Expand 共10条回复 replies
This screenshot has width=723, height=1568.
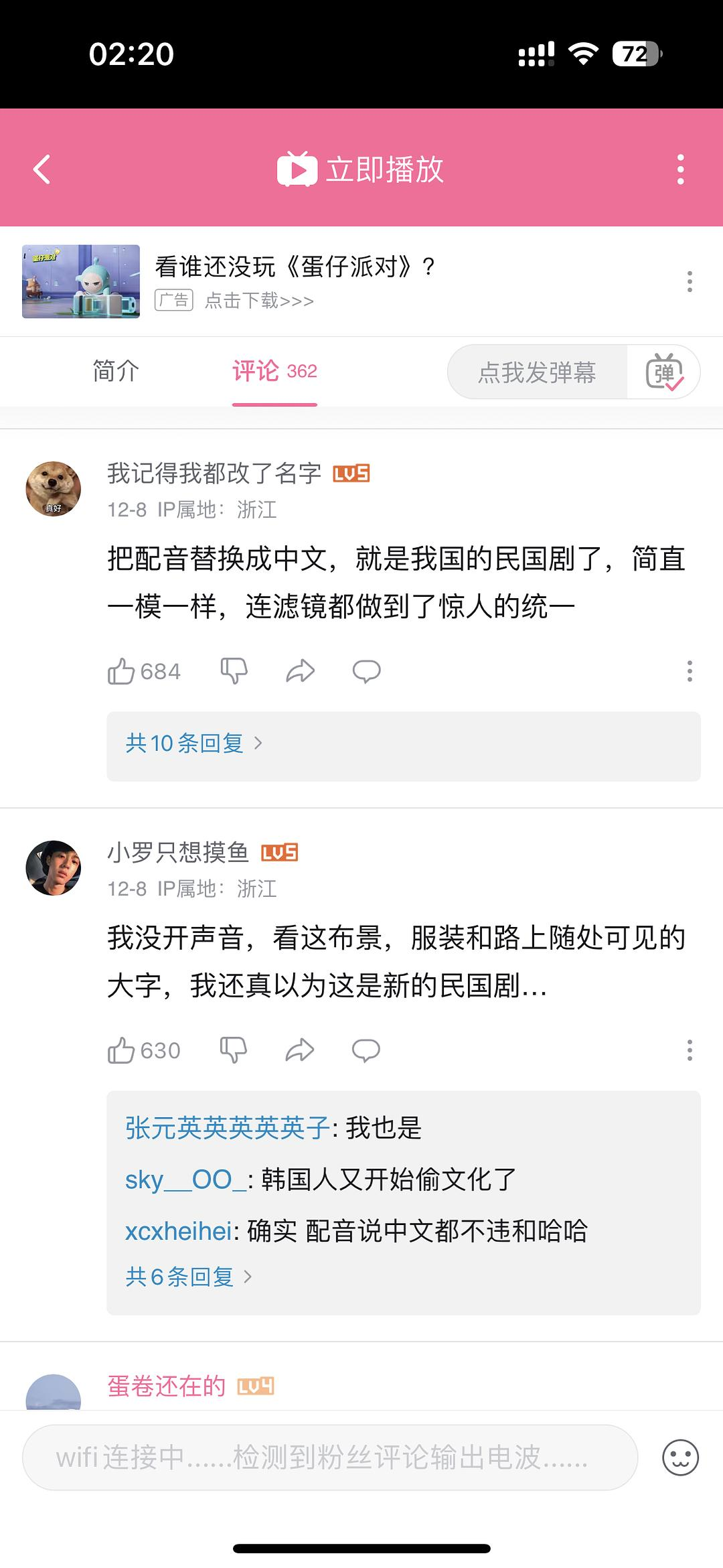[x=194, y=743]
